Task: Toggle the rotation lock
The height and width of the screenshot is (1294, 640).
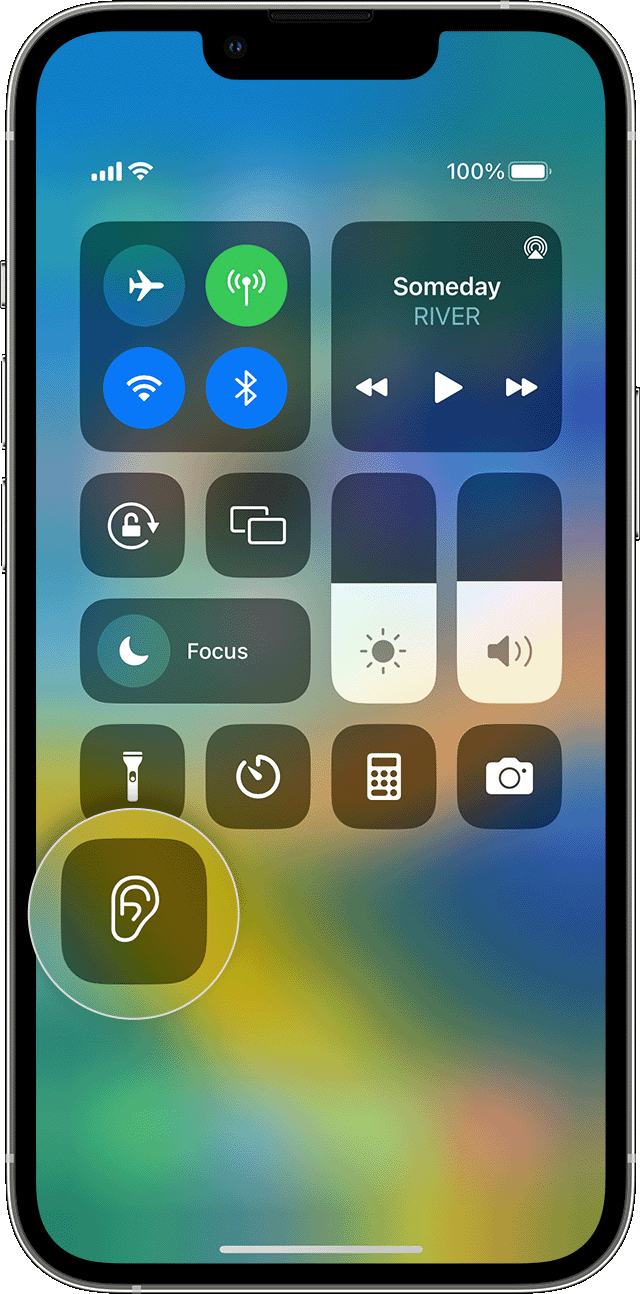Action: pyautogui.click(x=132, y=525)
